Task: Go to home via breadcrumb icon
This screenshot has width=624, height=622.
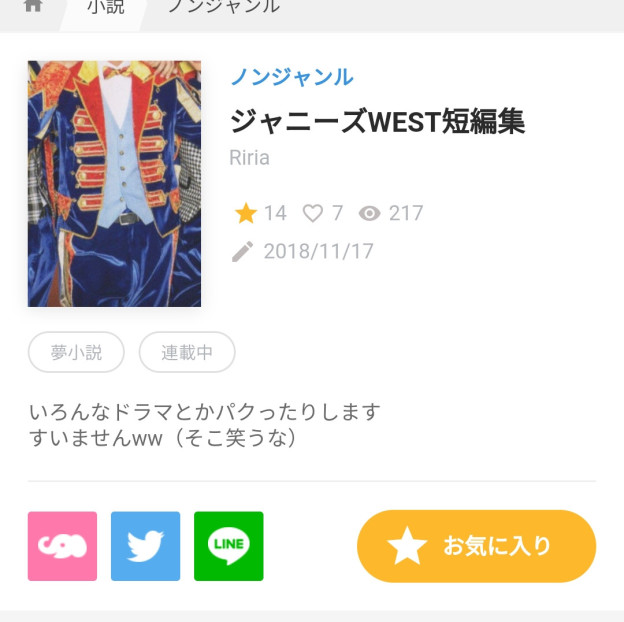Action: click(x=33, y=6)
